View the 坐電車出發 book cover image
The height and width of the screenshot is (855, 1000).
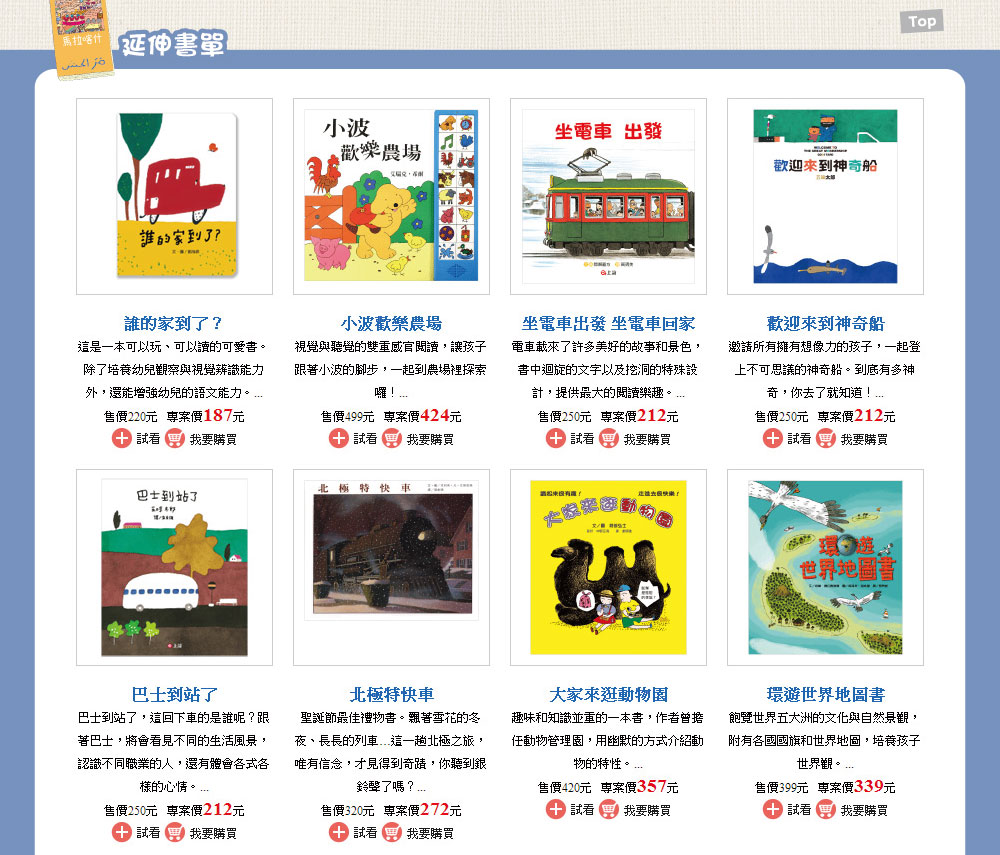click(608, 196)
